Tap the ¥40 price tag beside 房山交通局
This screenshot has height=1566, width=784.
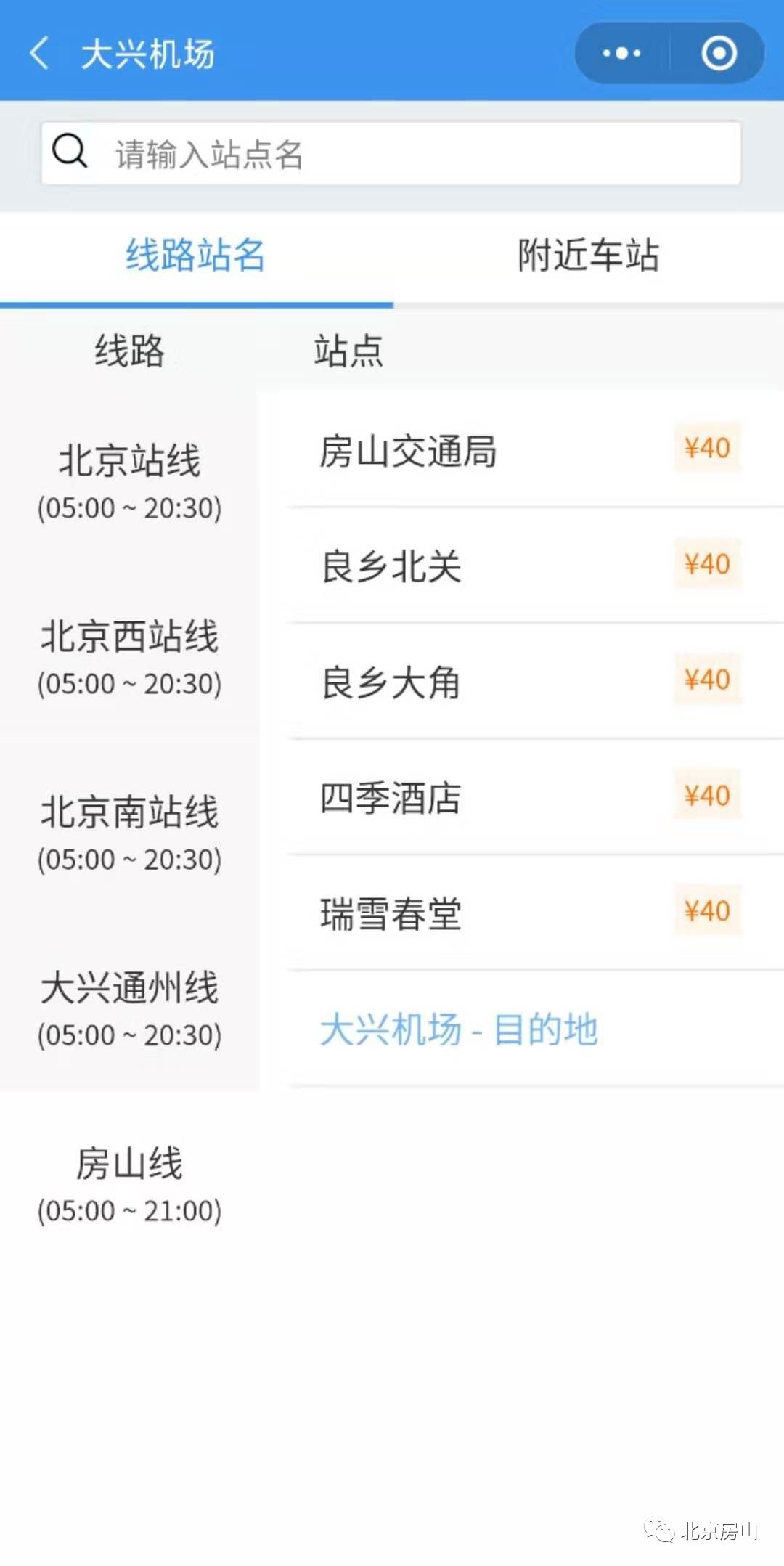pyautogui.click(x=706, y=448)
